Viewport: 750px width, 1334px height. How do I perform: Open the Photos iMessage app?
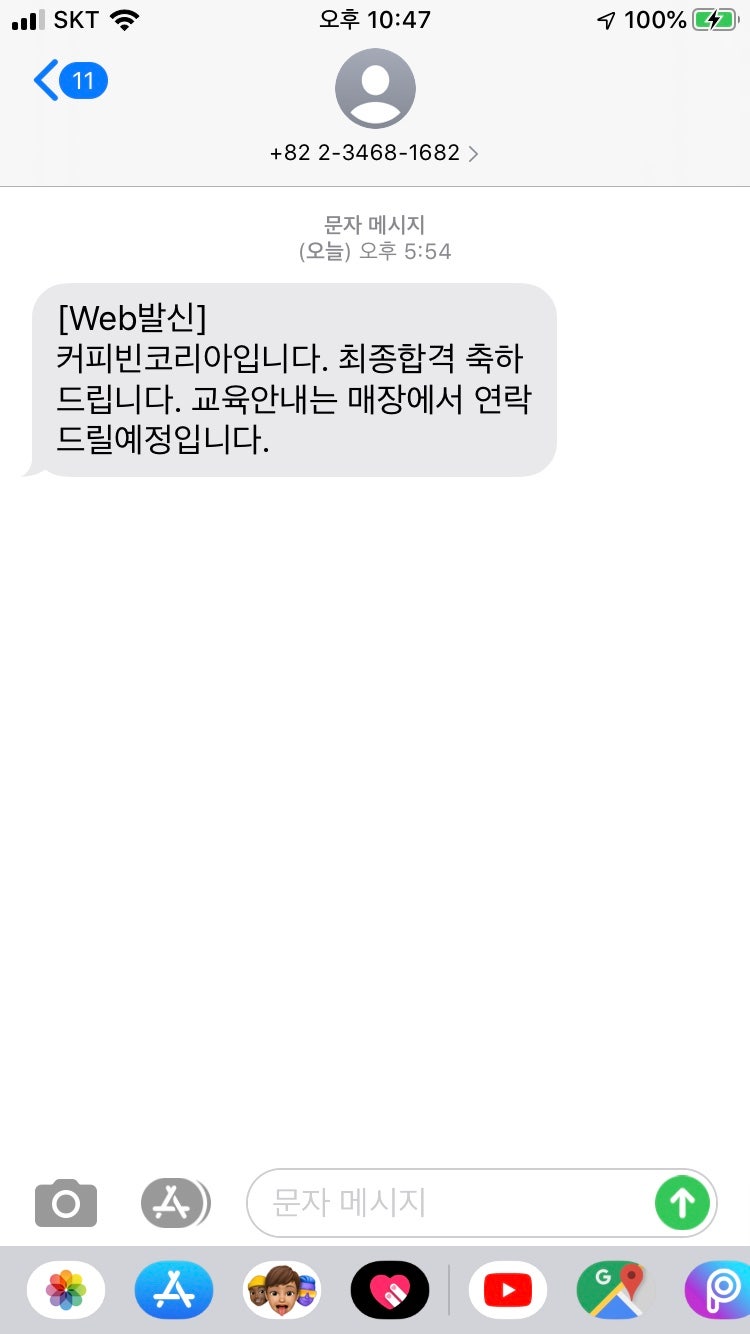(66, 1290)
